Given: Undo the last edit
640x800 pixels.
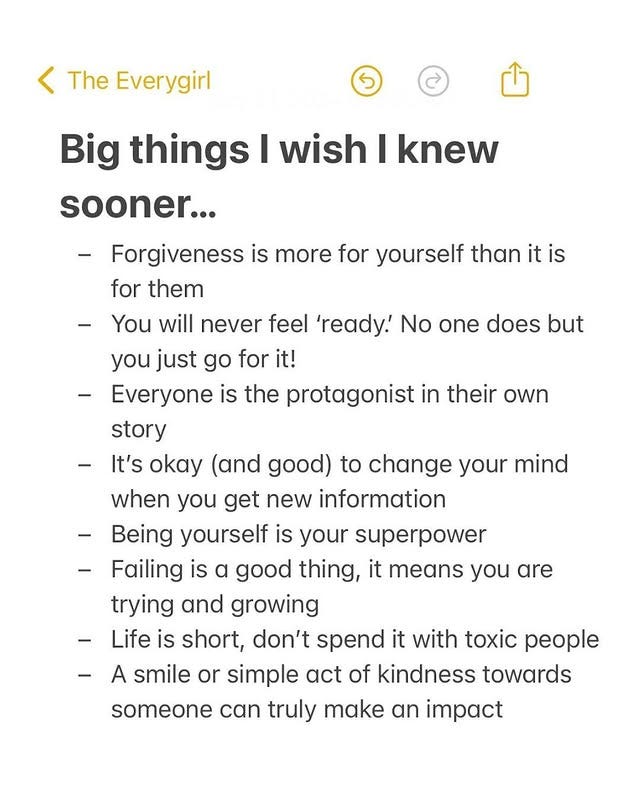Looking at the screenshot, I should (x=367, y=82).
